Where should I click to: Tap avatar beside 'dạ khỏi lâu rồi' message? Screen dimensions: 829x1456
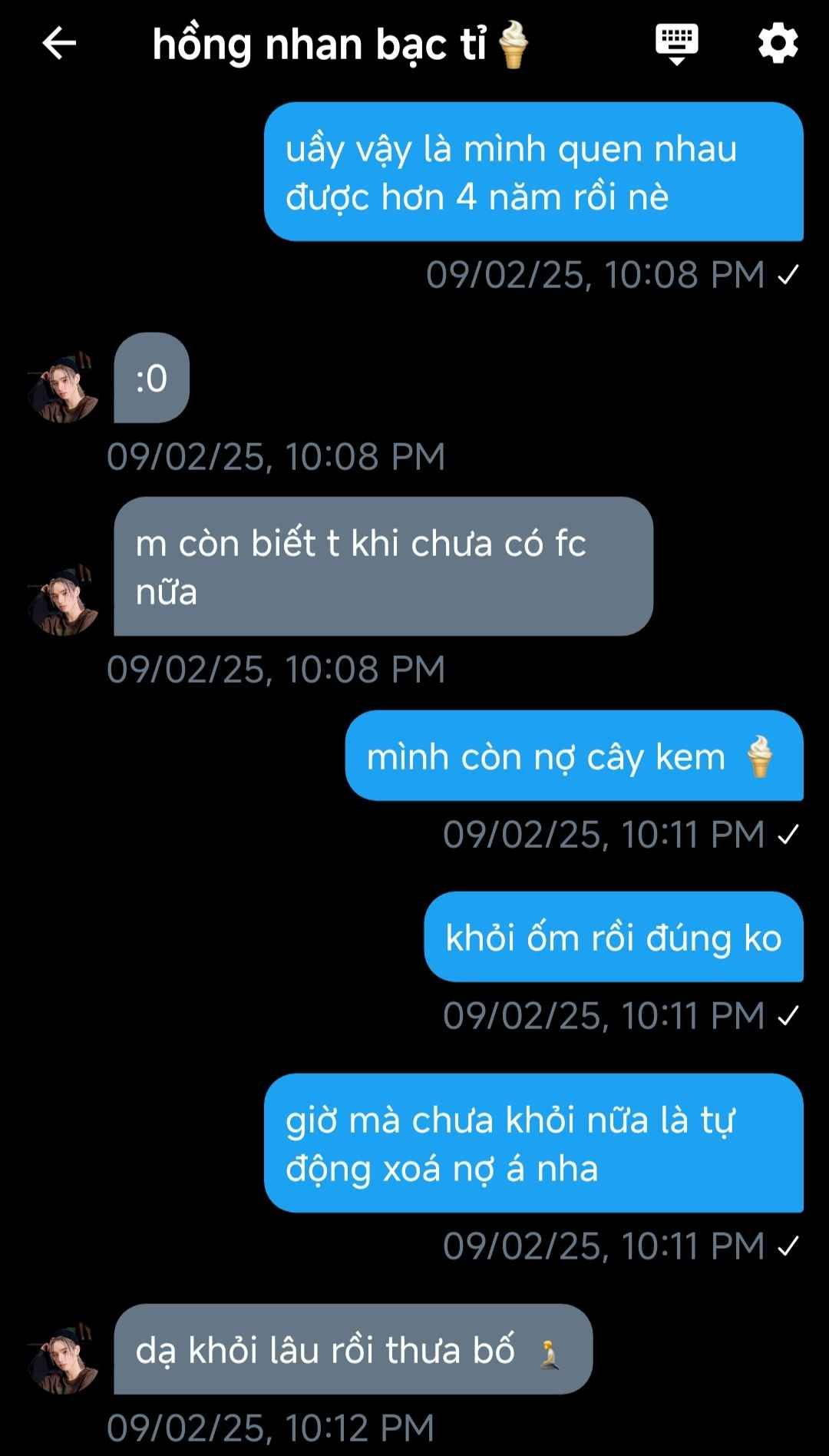63,1358
